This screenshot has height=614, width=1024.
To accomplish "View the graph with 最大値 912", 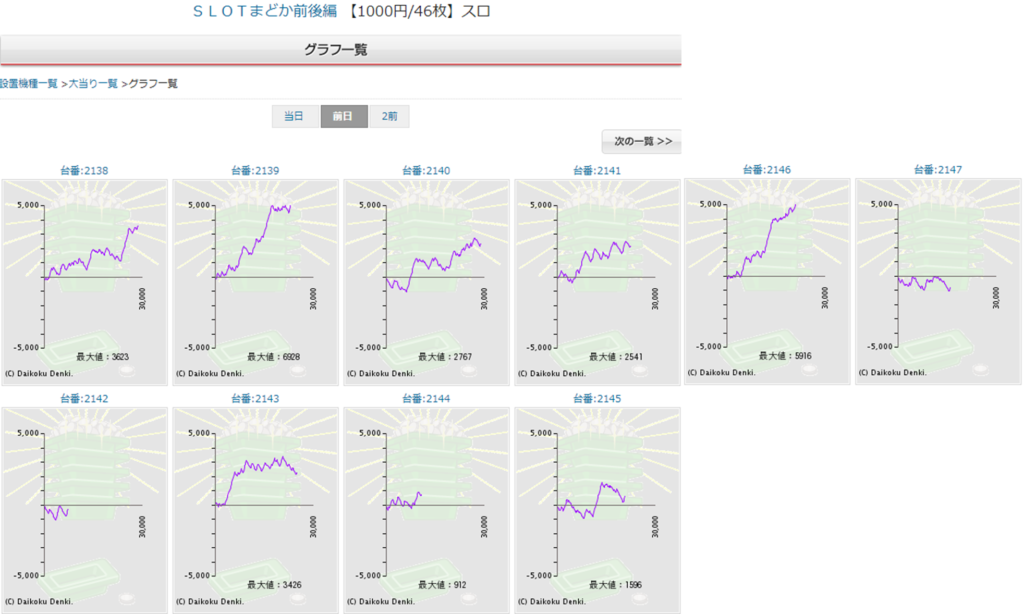I will (426, 510).
